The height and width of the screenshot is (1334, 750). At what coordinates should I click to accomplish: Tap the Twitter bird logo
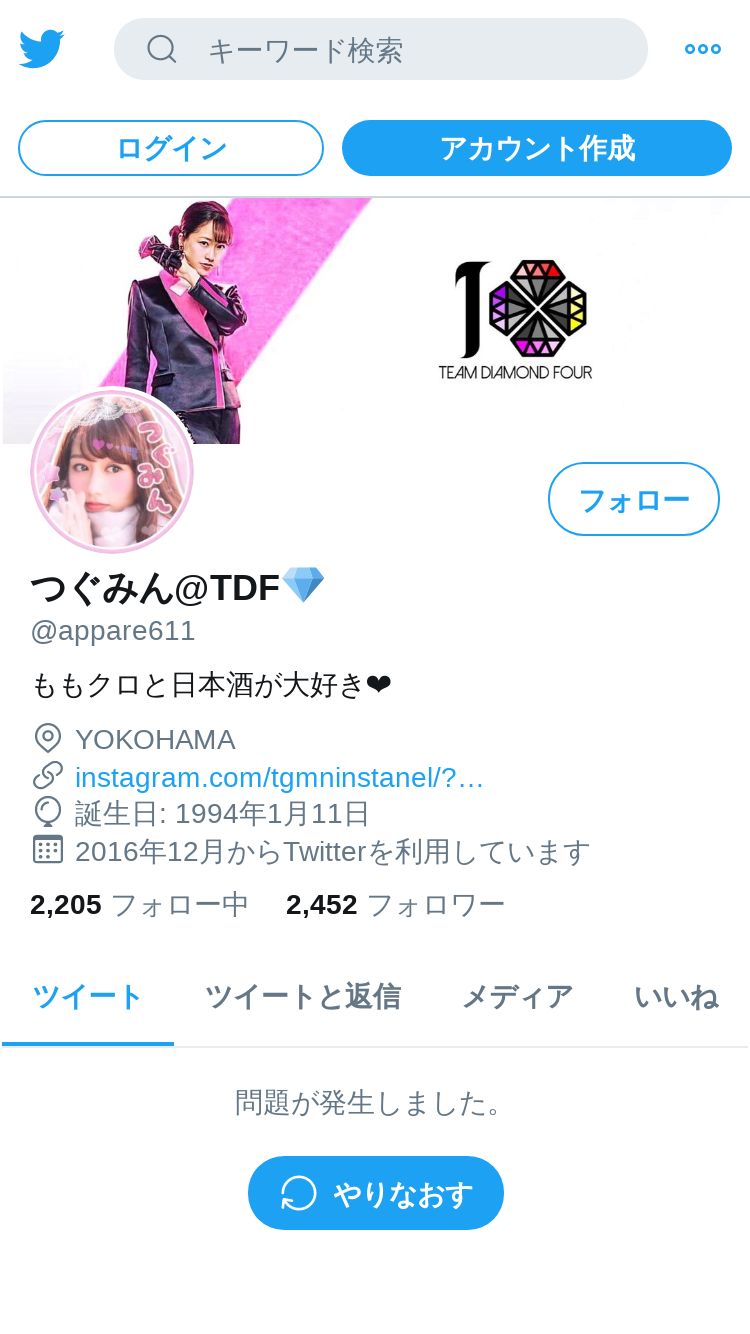pos(42,49)
